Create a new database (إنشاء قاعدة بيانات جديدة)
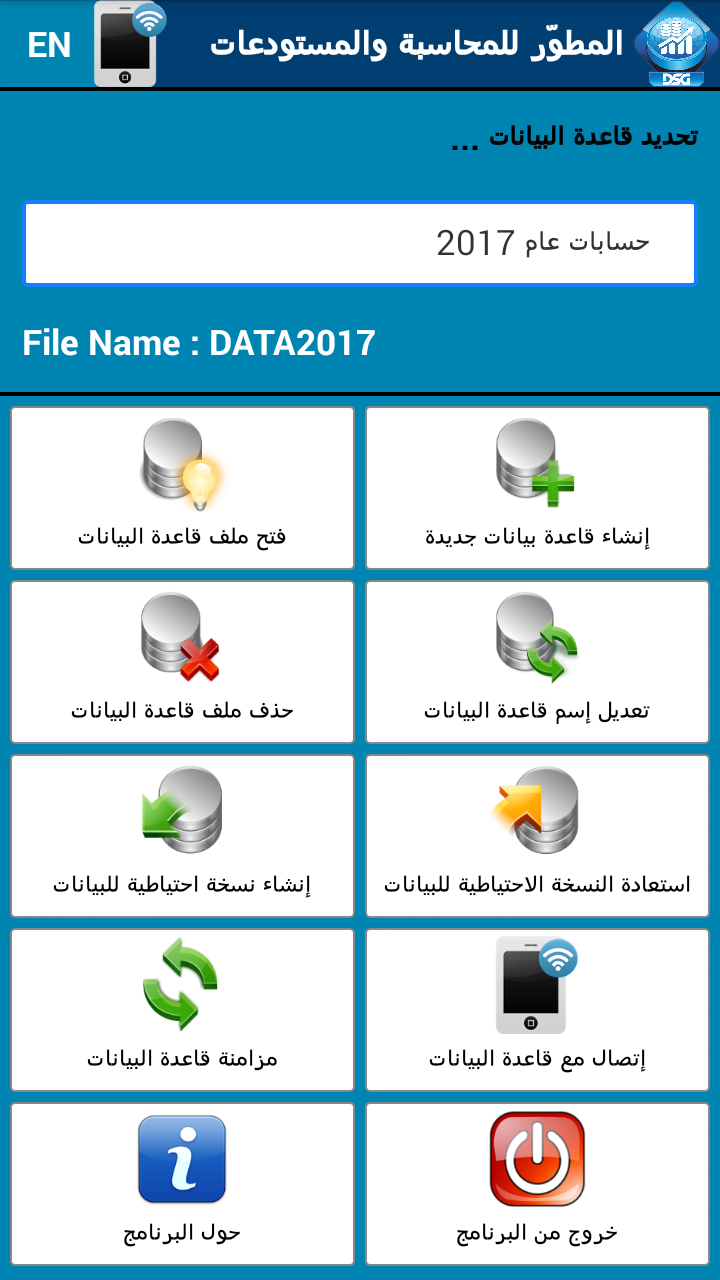Viewport: 720px width, 1280px height. pos(537,488)
